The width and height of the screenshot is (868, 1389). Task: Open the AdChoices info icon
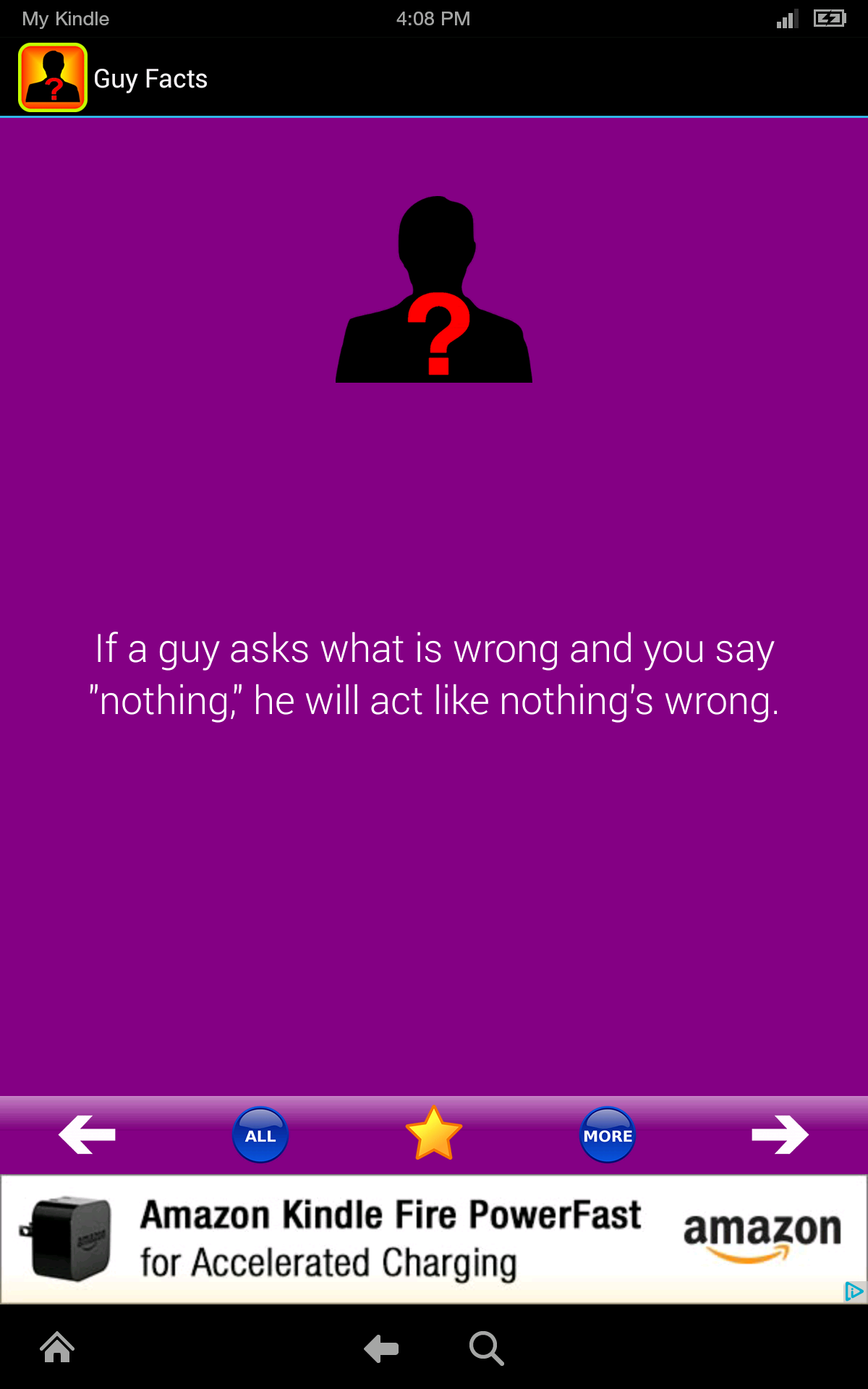pos(854,1291)
